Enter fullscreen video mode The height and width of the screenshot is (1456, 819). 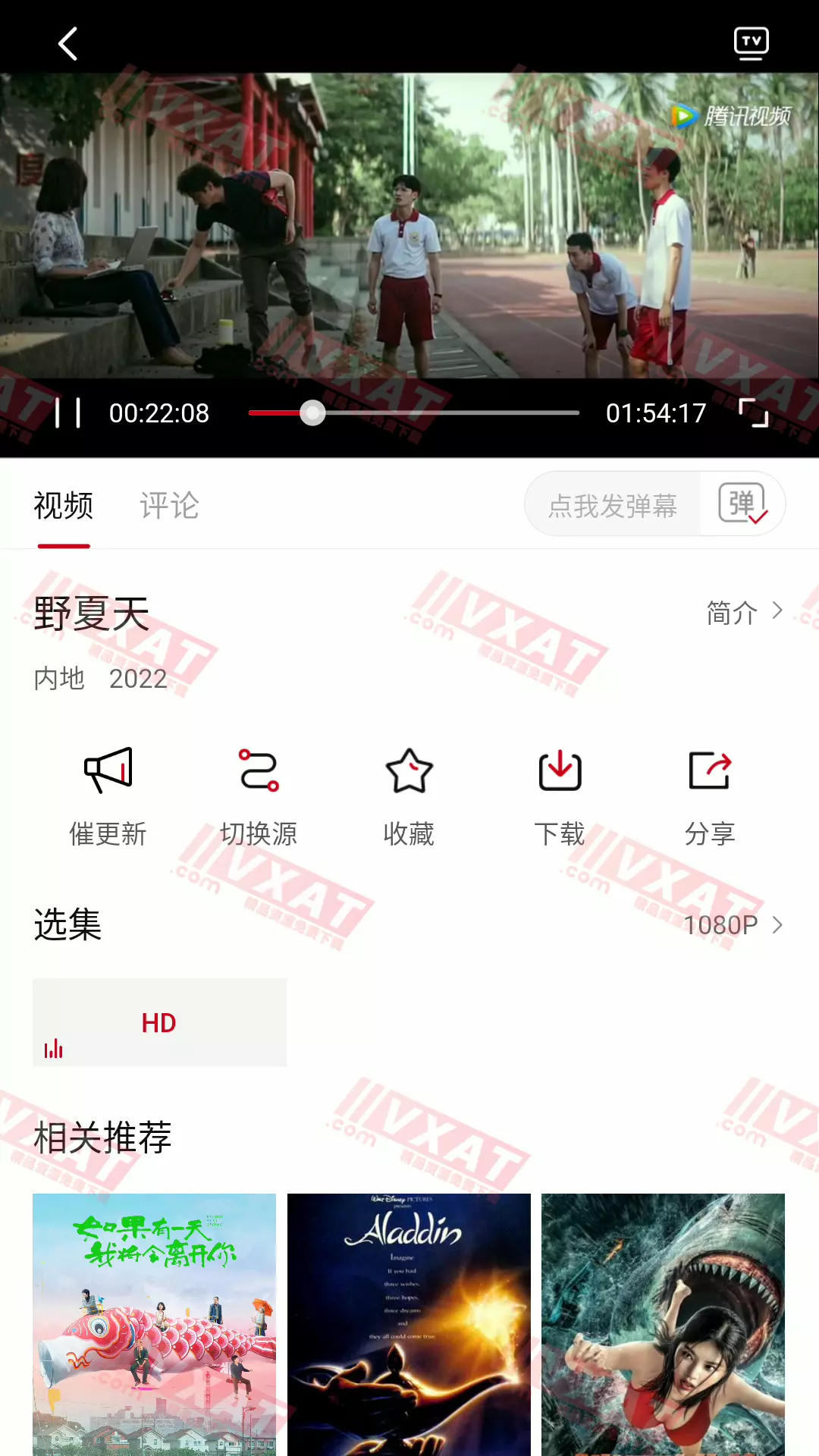pos(753,413)
